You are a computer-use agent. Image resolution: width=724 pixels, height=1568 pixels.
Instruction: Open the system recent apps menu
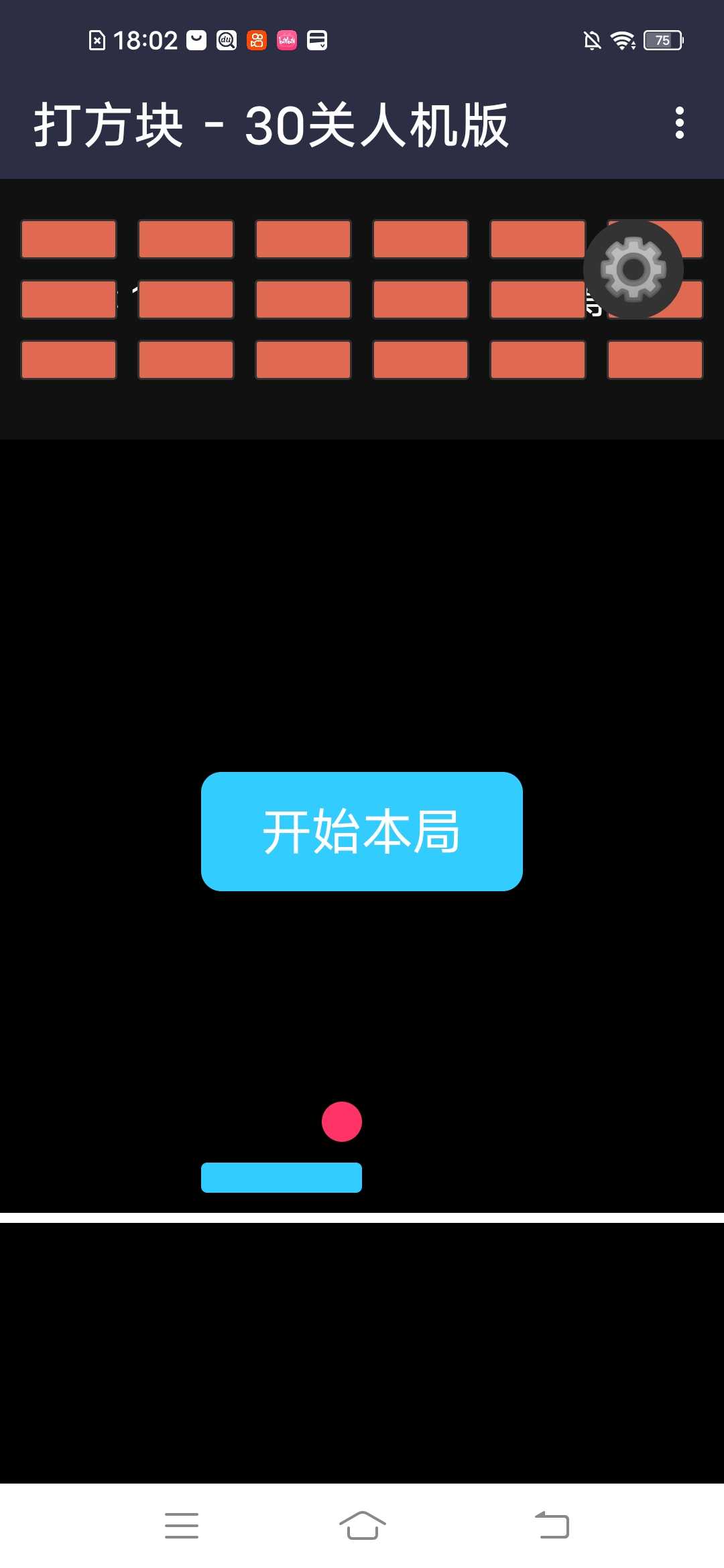pos(181,1525)
